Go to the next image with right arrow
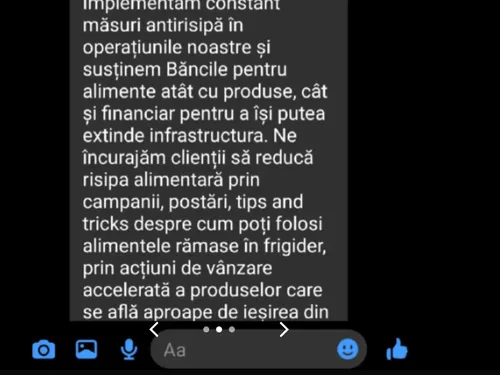The image size is (500, 375). click(284, 329)
